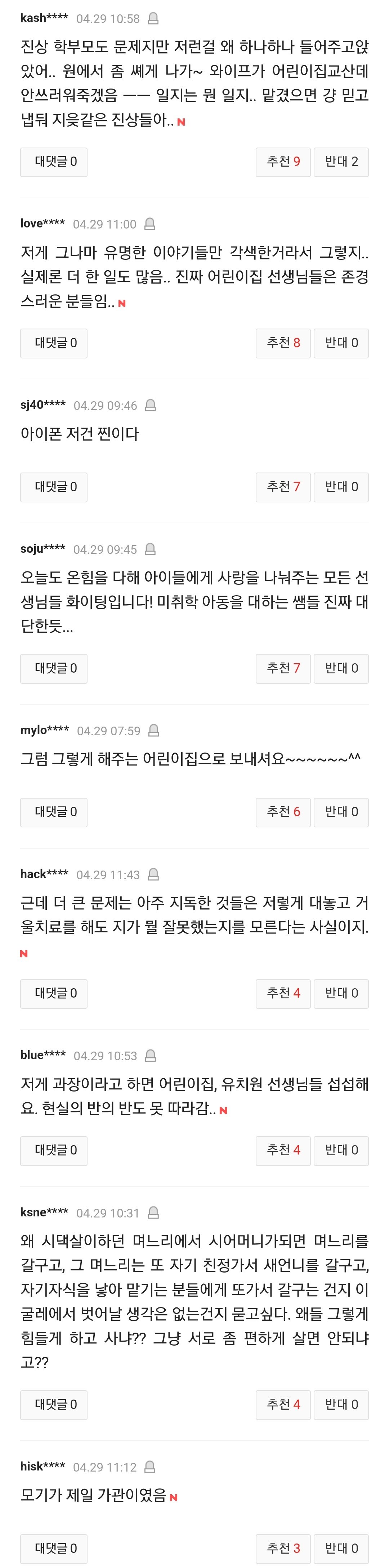Upvote hisk****'s comment

pos(283,1549)
